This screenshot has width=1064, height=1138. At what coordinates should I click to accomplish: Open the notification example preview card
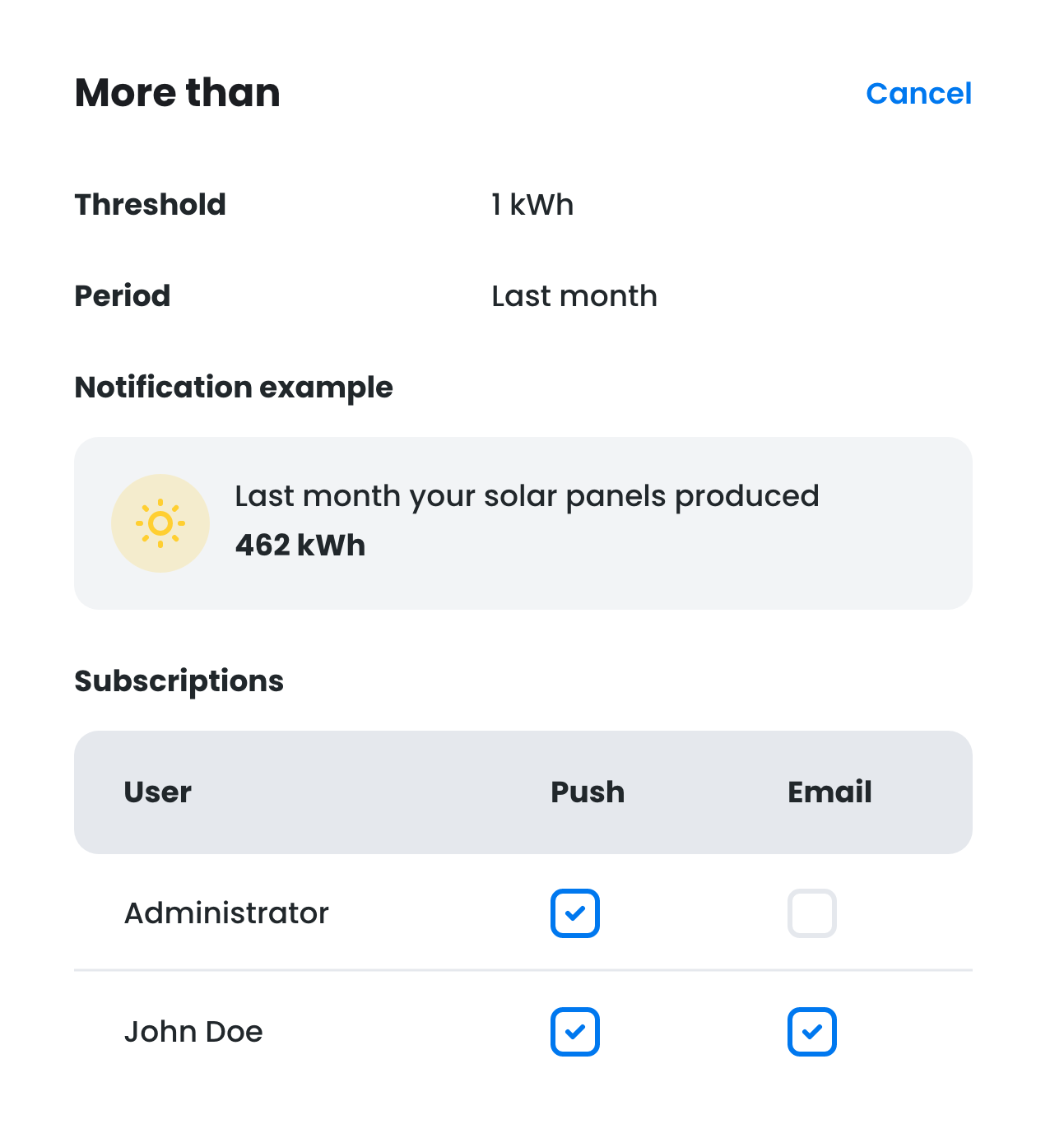(523, 522)
